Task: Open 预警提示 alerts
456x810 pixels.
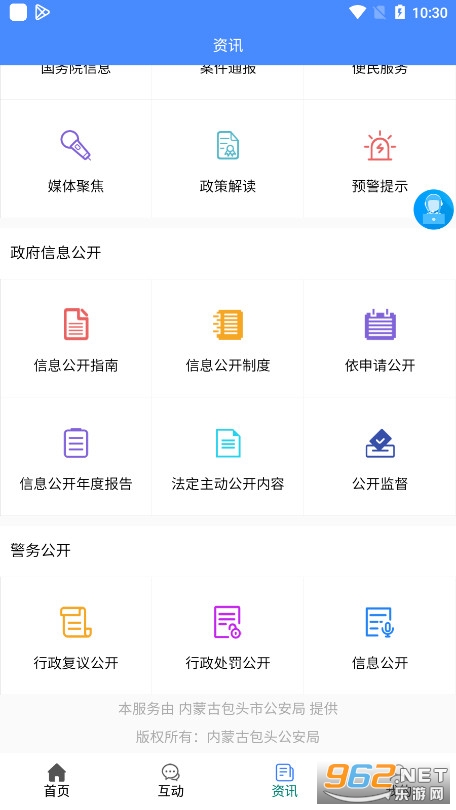Action: point(380,159)
